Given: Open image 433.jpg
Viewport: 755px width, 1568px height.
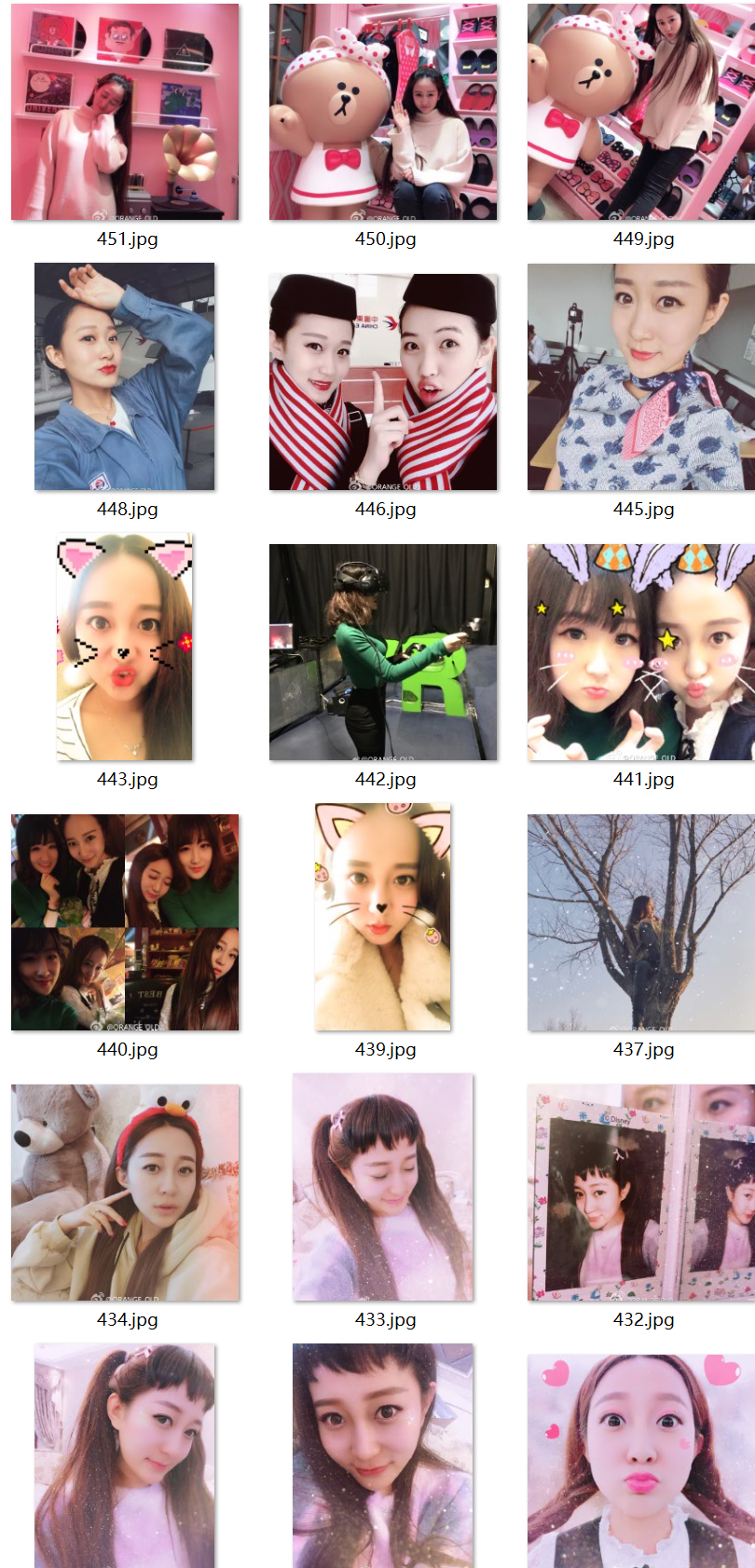Looking at the screenshot, I should (383, 1187).
